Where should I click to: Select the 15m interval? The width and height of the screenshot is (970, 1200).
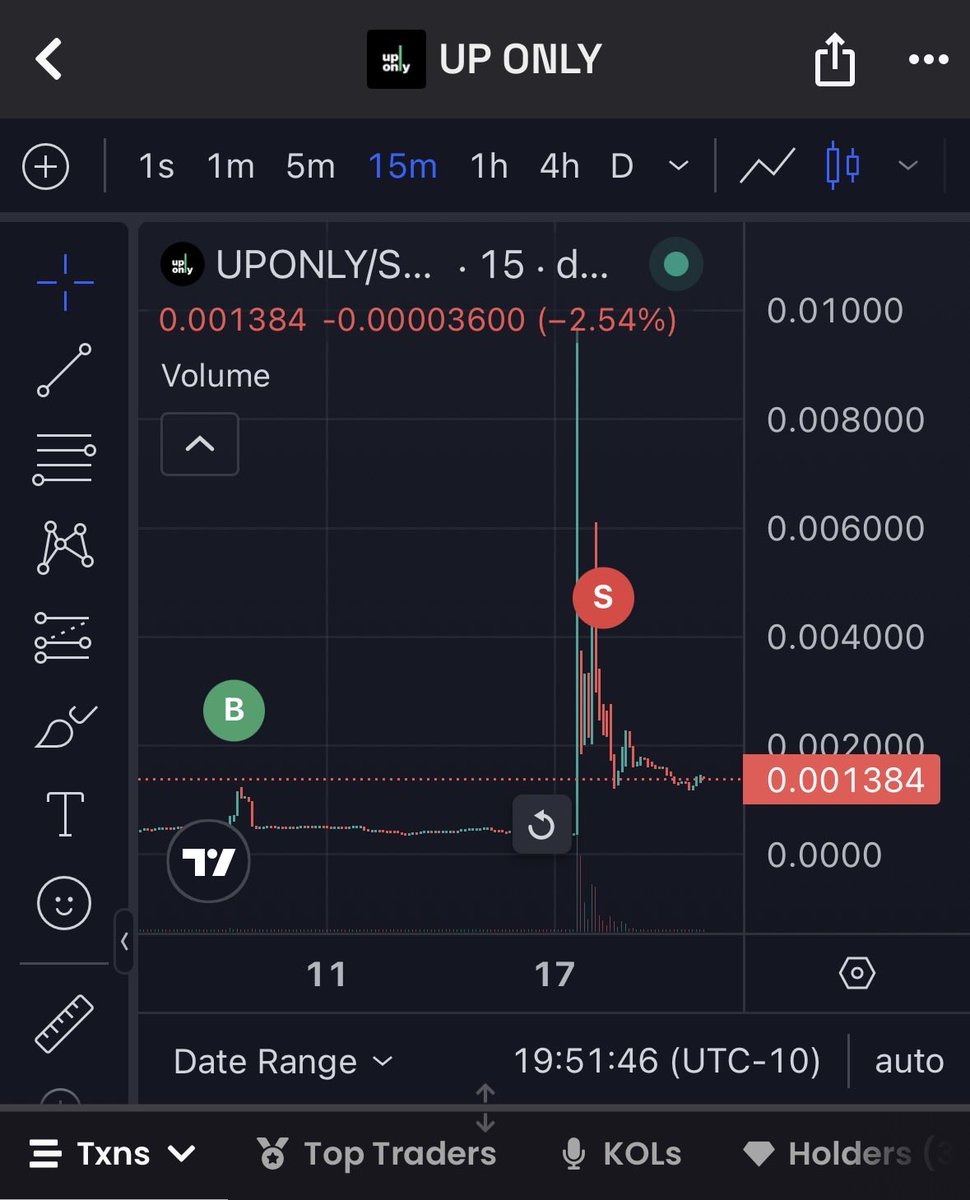[x=402, y=166]
